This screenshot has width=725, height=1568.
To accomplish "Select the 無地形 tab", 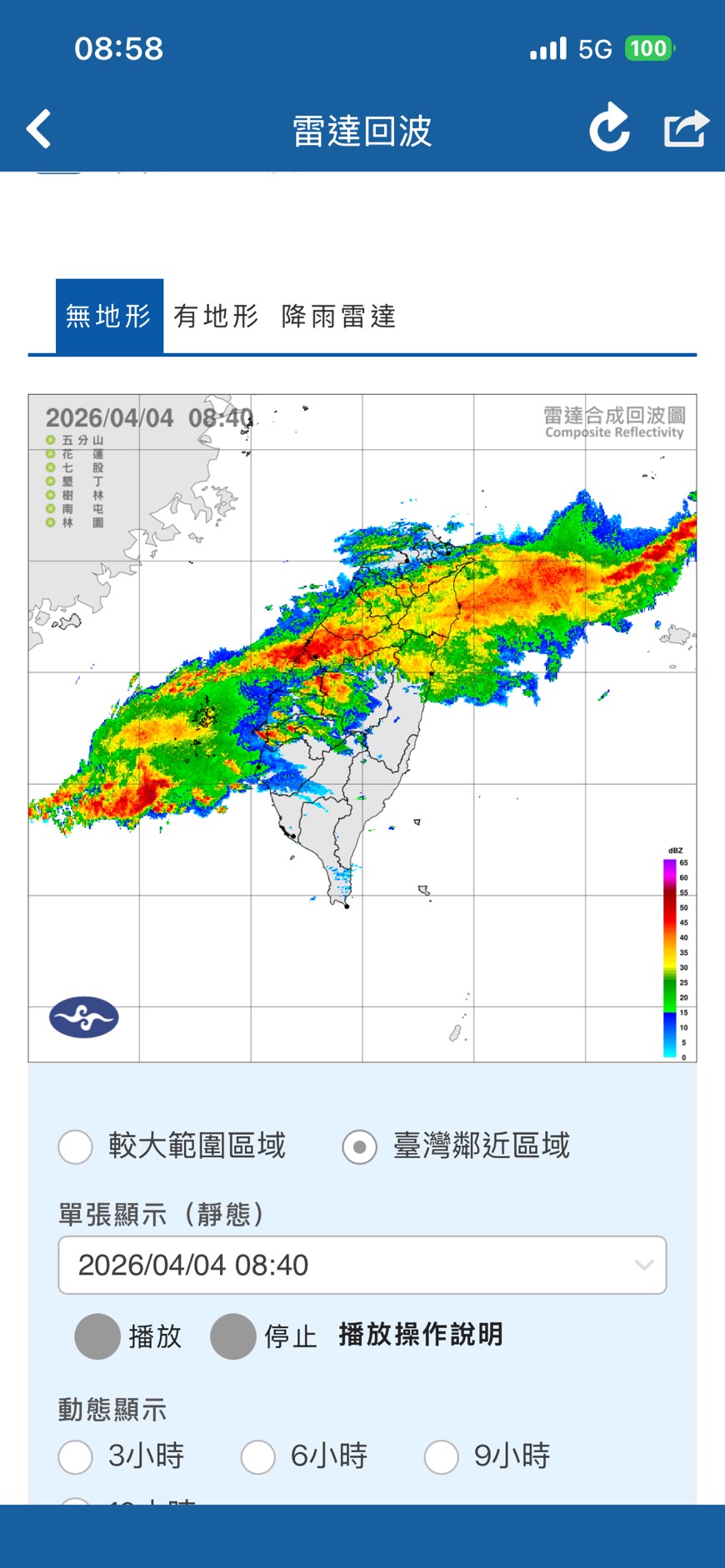I will 109,317.
